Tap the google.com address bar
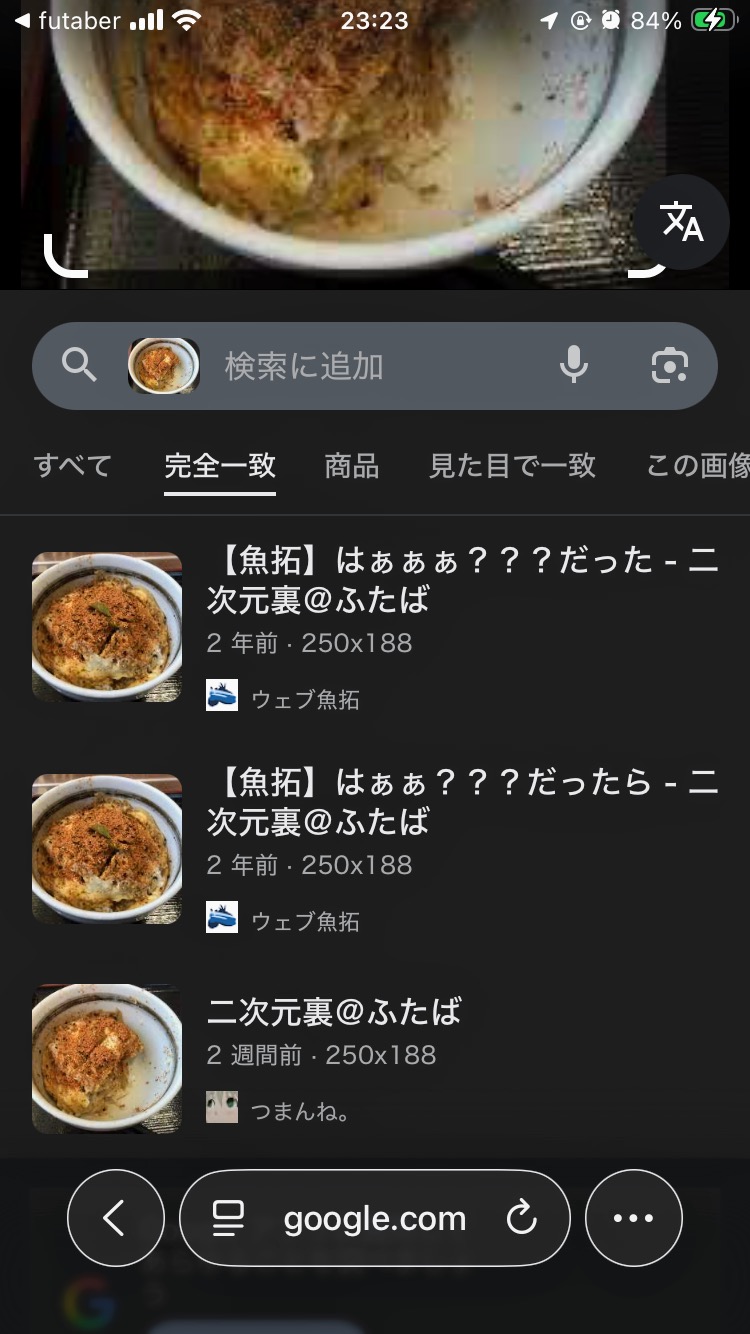Screen dimensions: 750x1334 375,1218
